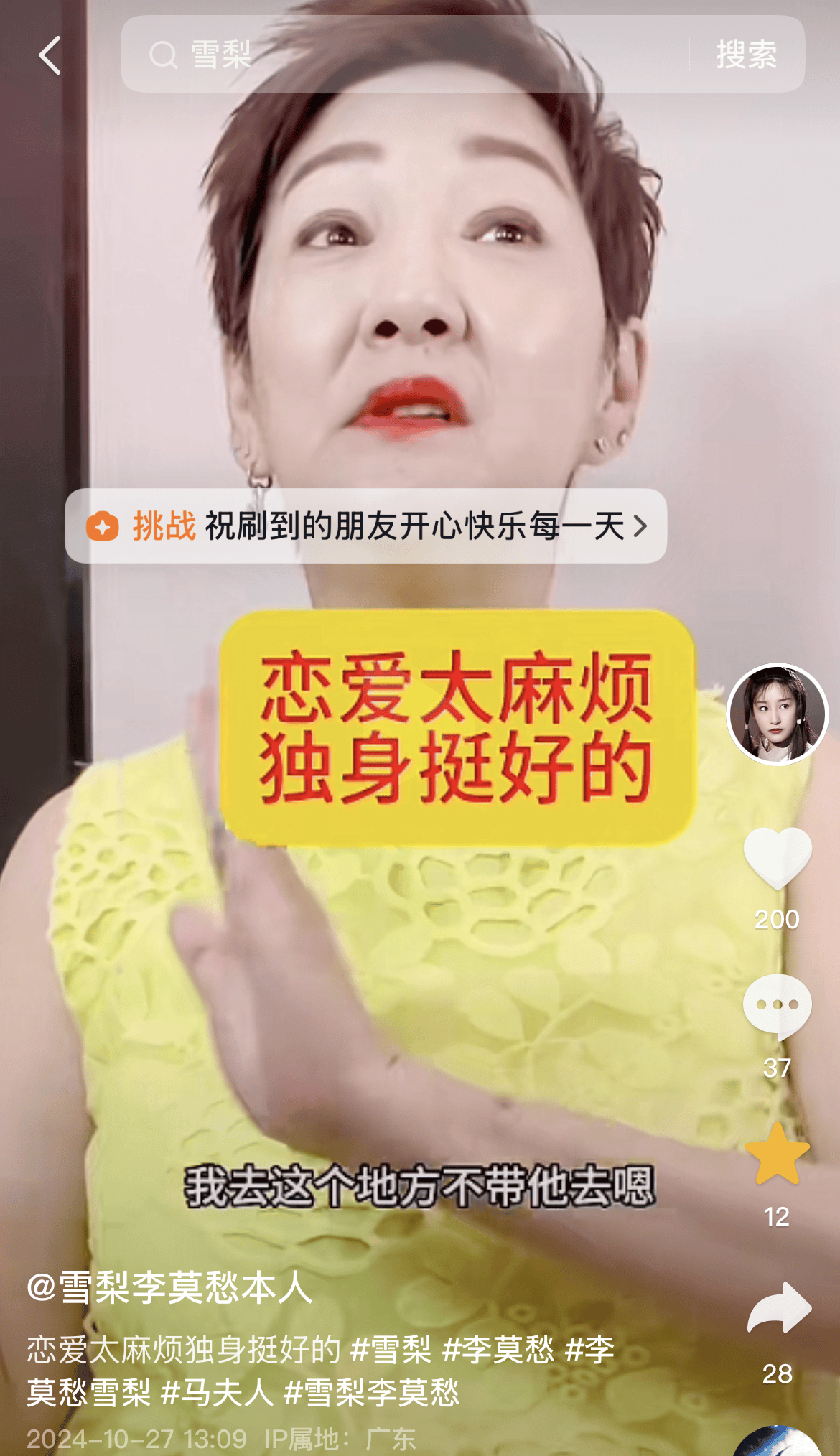The width and height of the screenshot is (840, 1456).
Task: Tap the 搜索 button
Action: coord(747,55)
